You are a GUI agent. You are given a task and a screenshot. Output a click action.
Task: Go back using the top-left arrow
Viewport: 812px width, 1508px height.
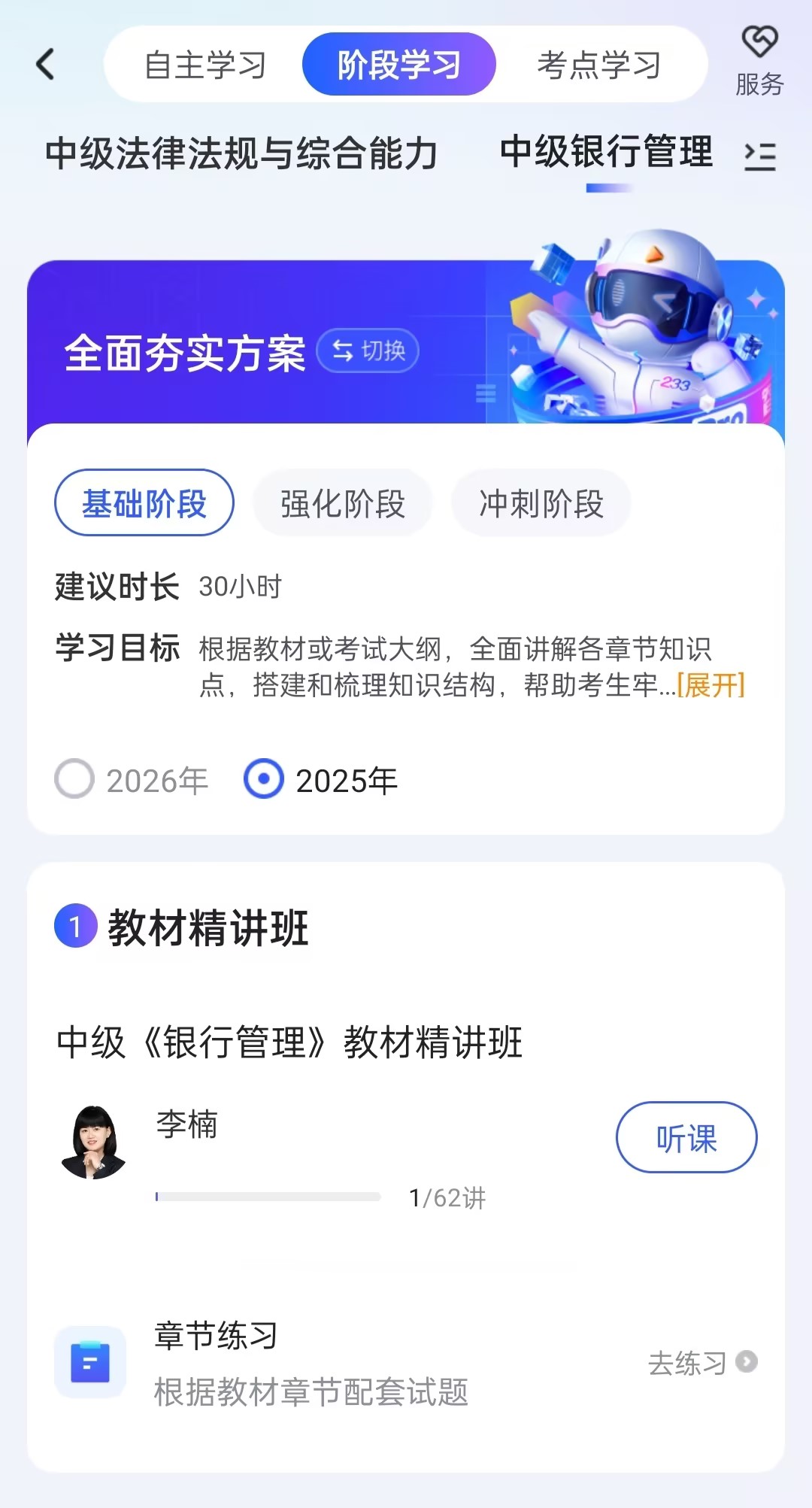(46, 64)
